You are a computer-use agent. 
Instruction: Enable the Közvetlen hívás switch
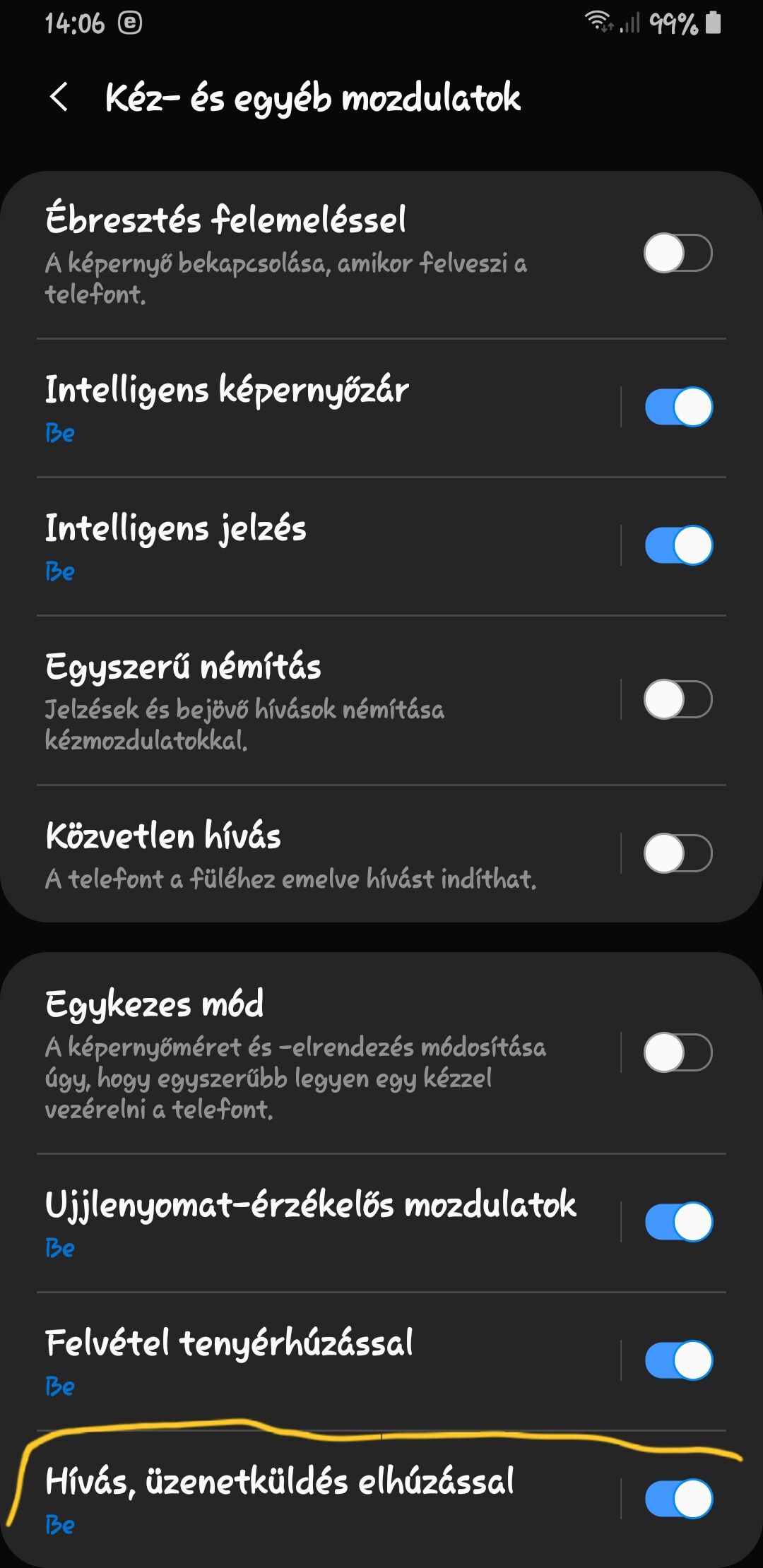pyautogui.click(x=678, y=853)
